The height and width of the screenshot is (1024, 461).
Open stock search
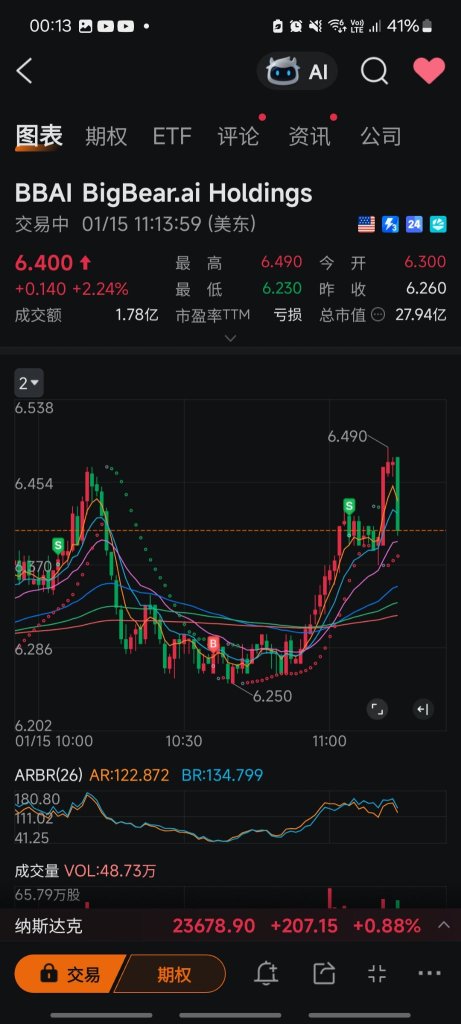tap(374, 71)
